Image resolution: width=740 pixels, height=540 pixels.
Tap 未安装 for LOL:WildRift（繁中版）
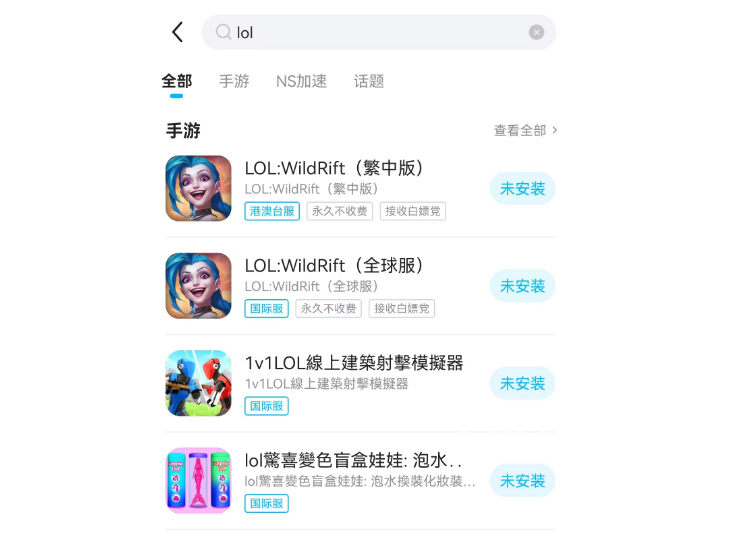coord(522,188)
